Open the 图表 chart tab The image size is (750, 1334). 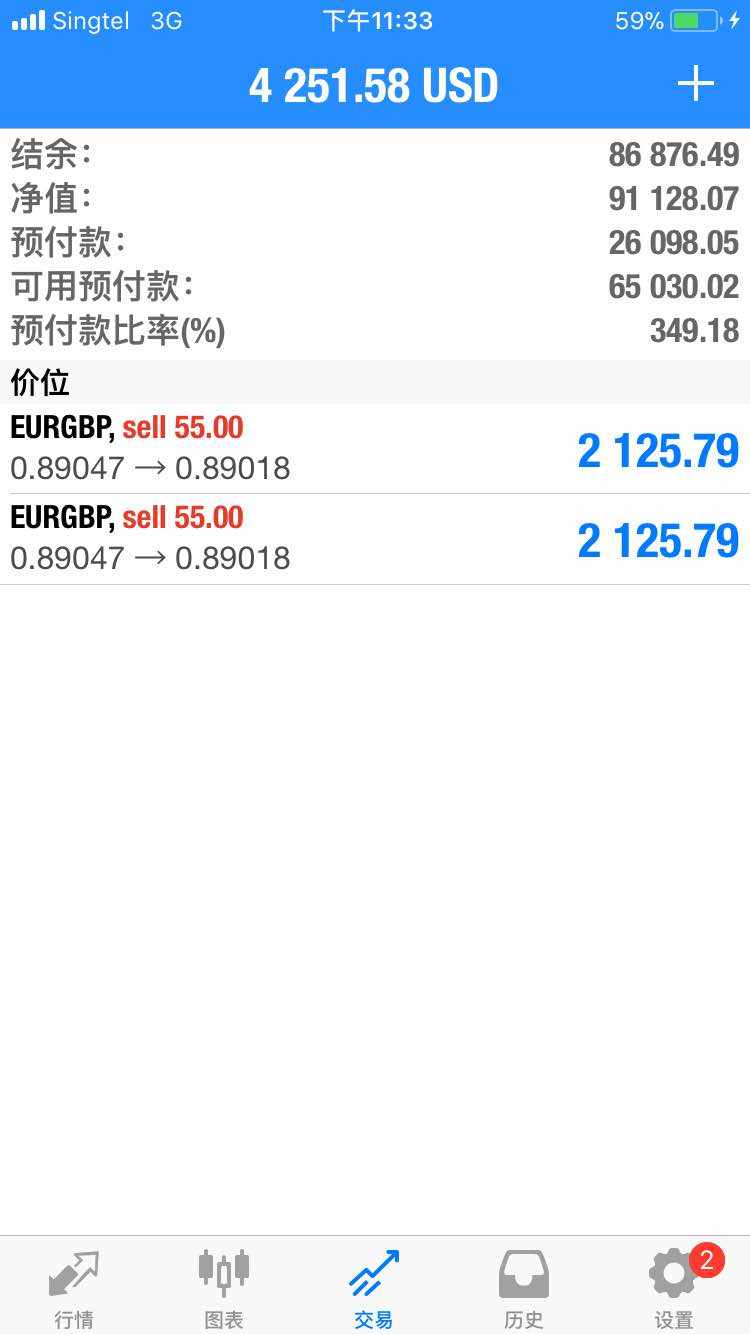(x=224, y=1288)
